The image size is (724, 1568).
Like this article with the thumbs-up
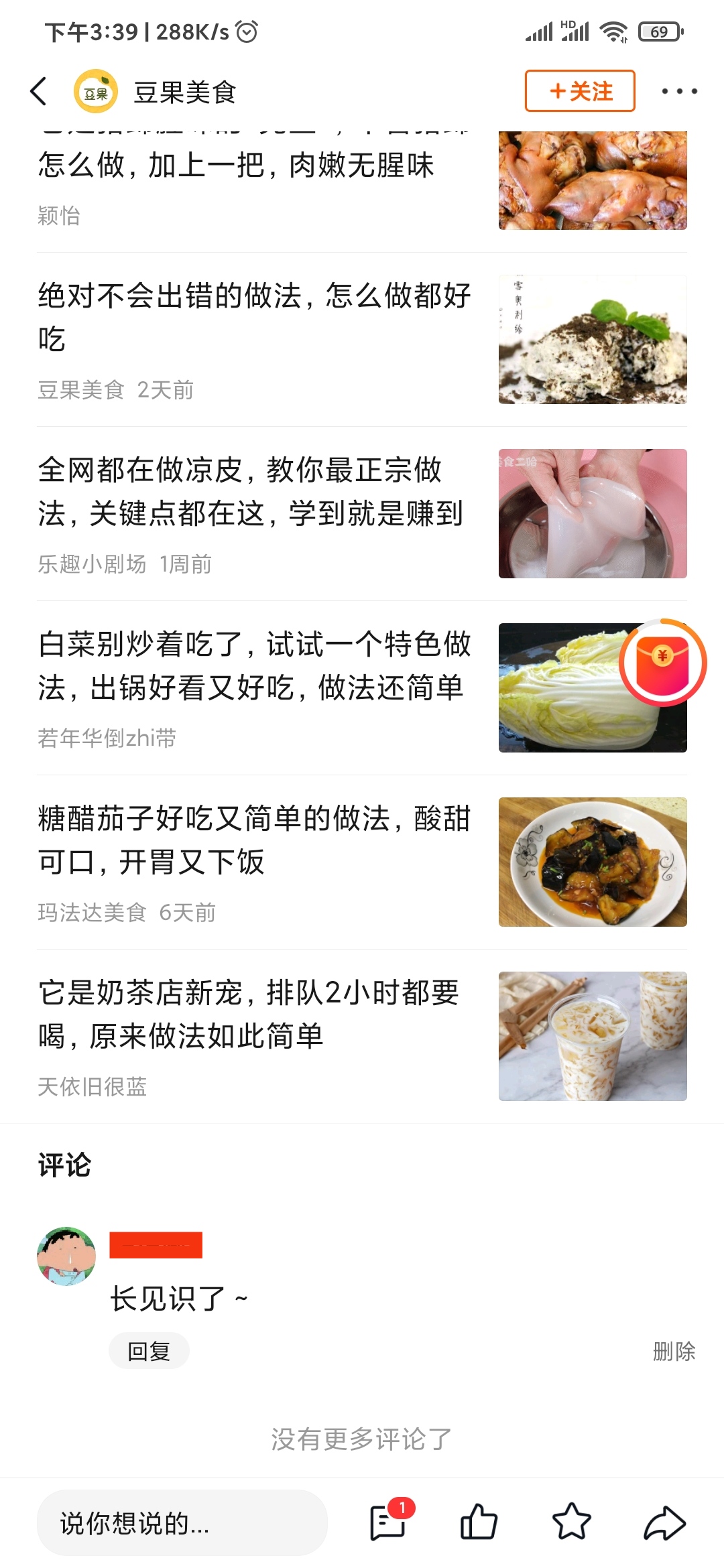pos(479,1522)
